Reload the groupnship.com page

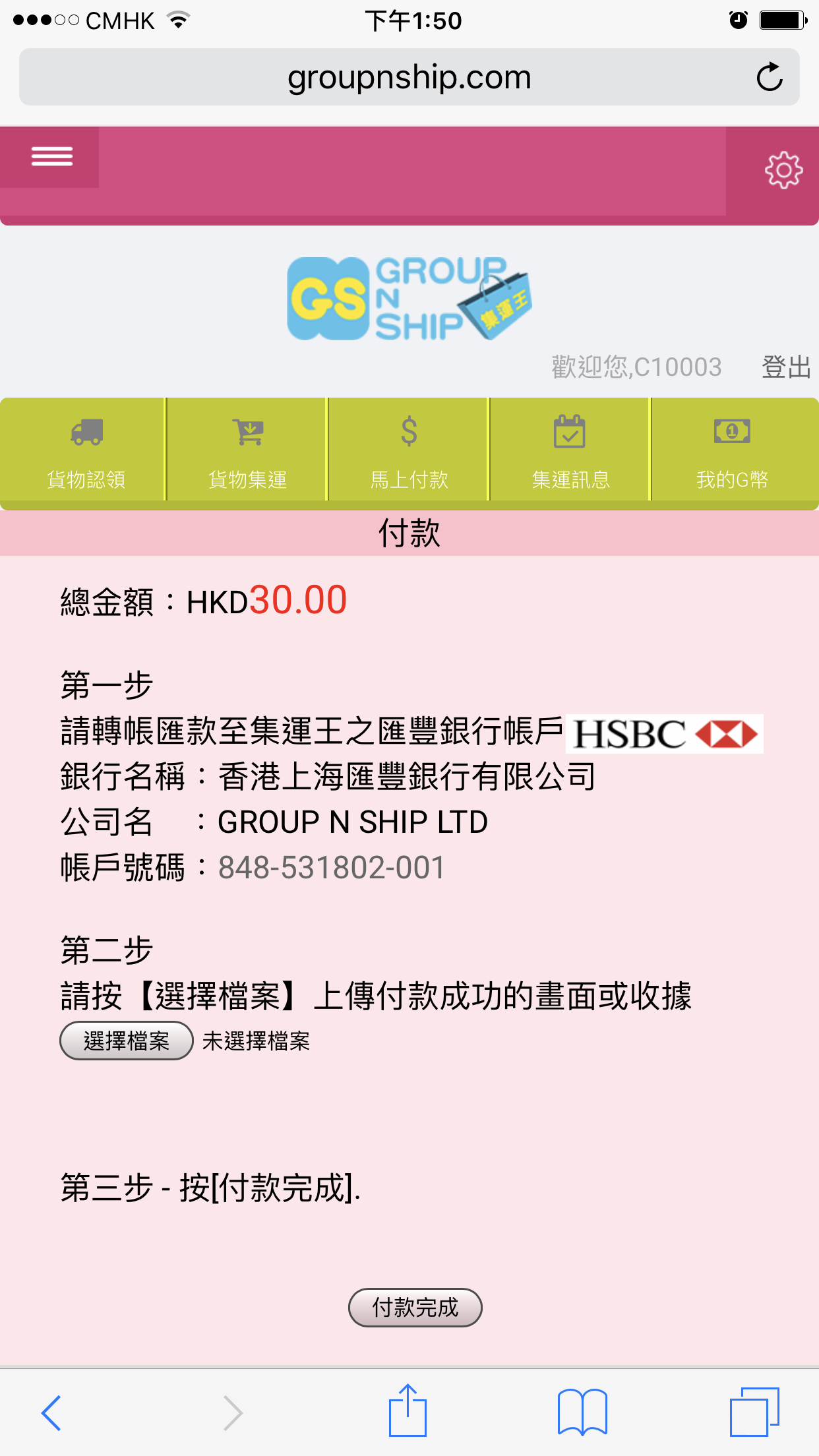pos(769,77)
